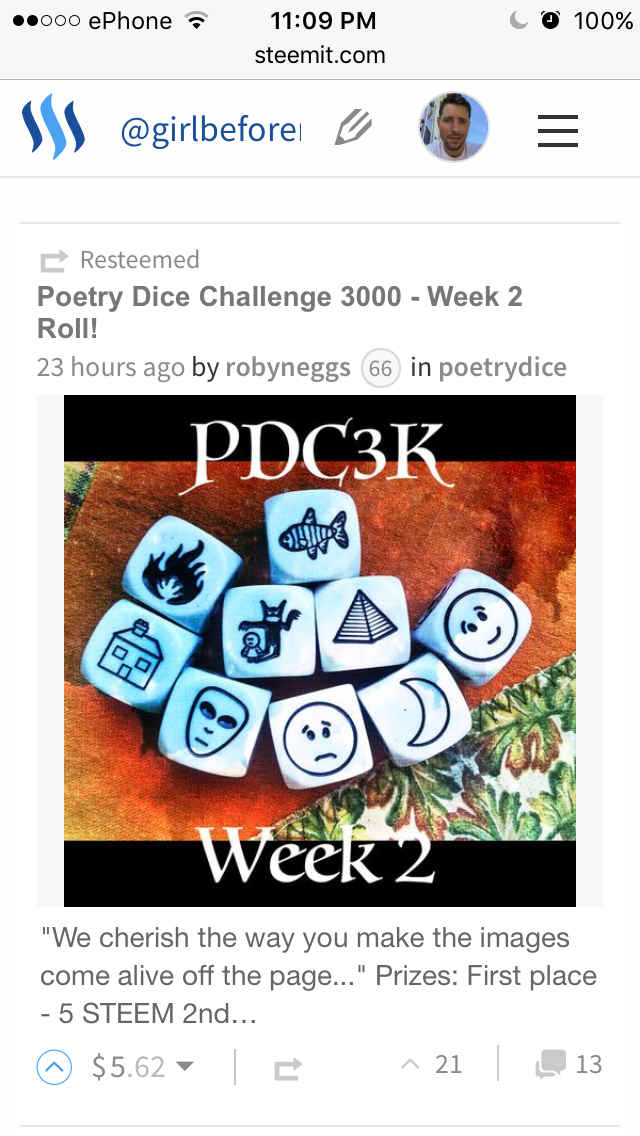Open the @girlbefore profile link
Image resolution: width=640 pixels, height=1136 pixels.
[210, 129]
